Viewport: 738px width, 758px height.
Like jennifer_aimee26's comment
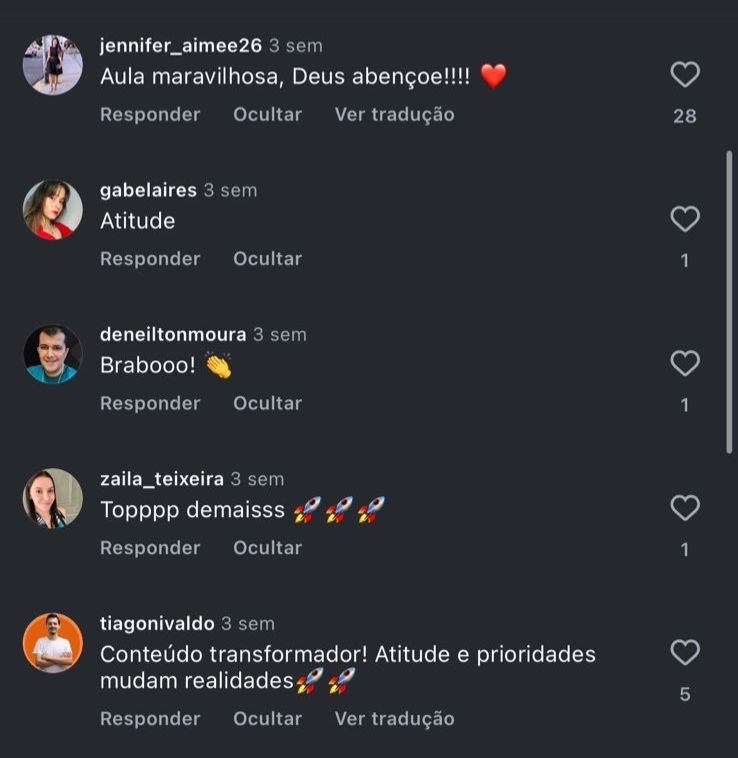click(684, 75)
